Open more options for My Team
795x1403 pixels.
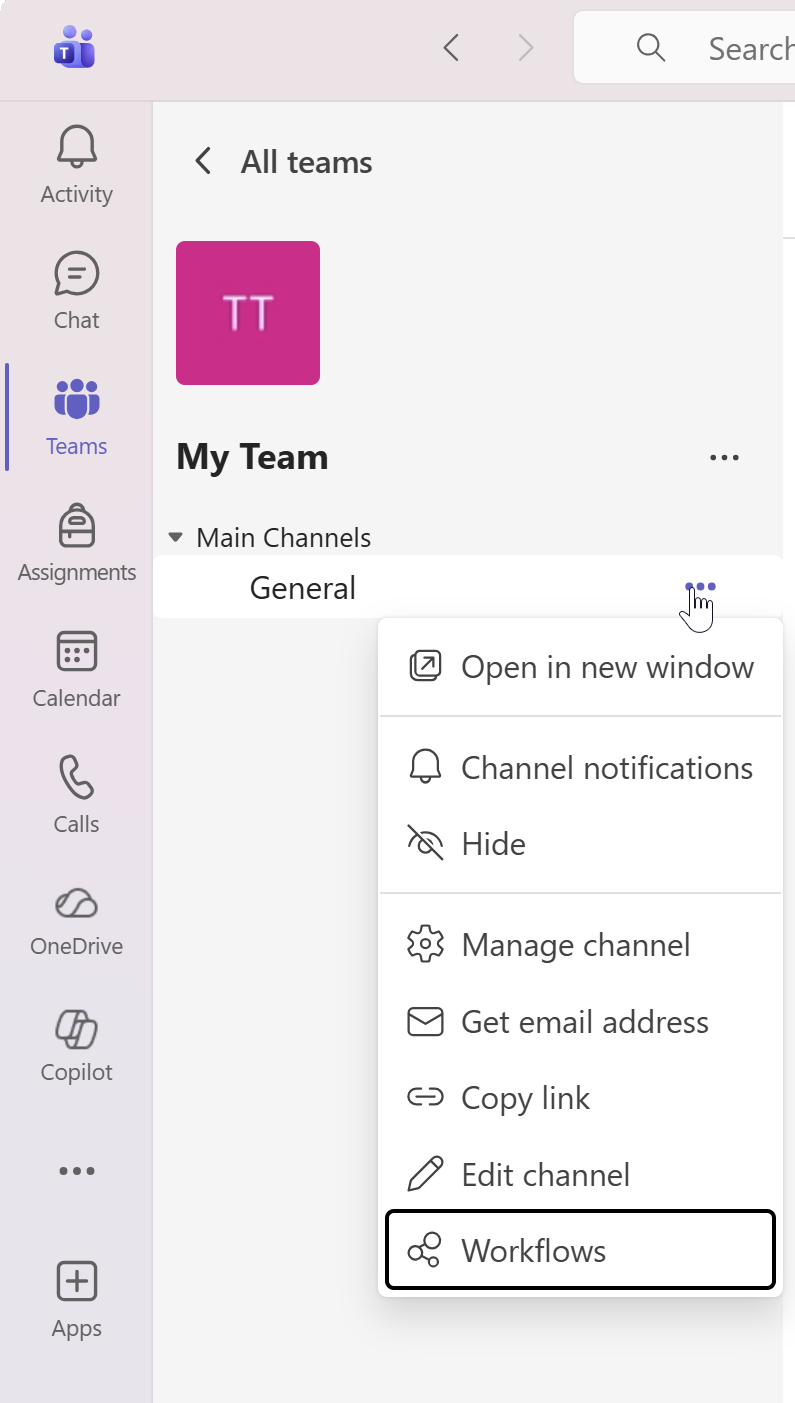[724, 457]
